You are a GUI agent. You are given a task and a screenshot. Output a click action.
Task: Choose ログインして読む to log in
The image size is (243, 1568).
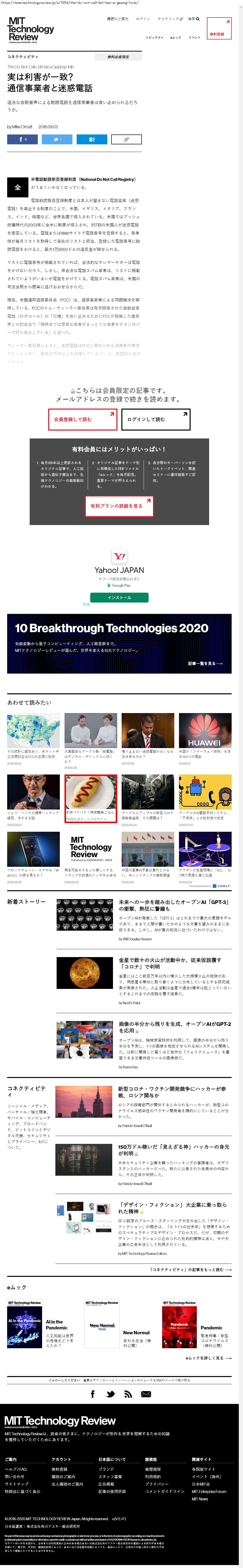click(155, 419)
